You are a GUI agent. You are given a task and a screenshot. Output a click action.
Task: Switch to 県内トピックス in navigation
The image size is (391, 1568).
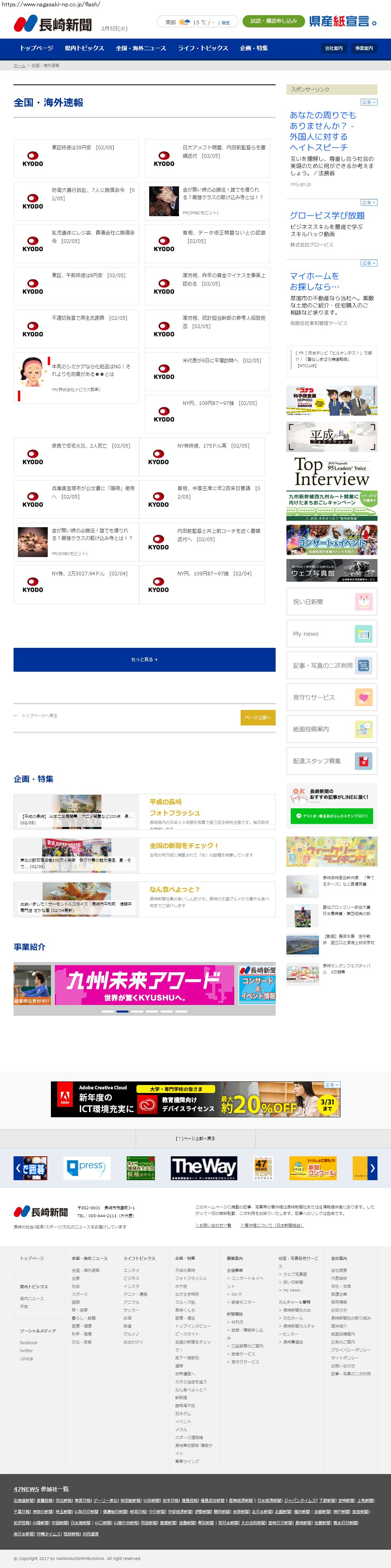(x=84, y=48)
